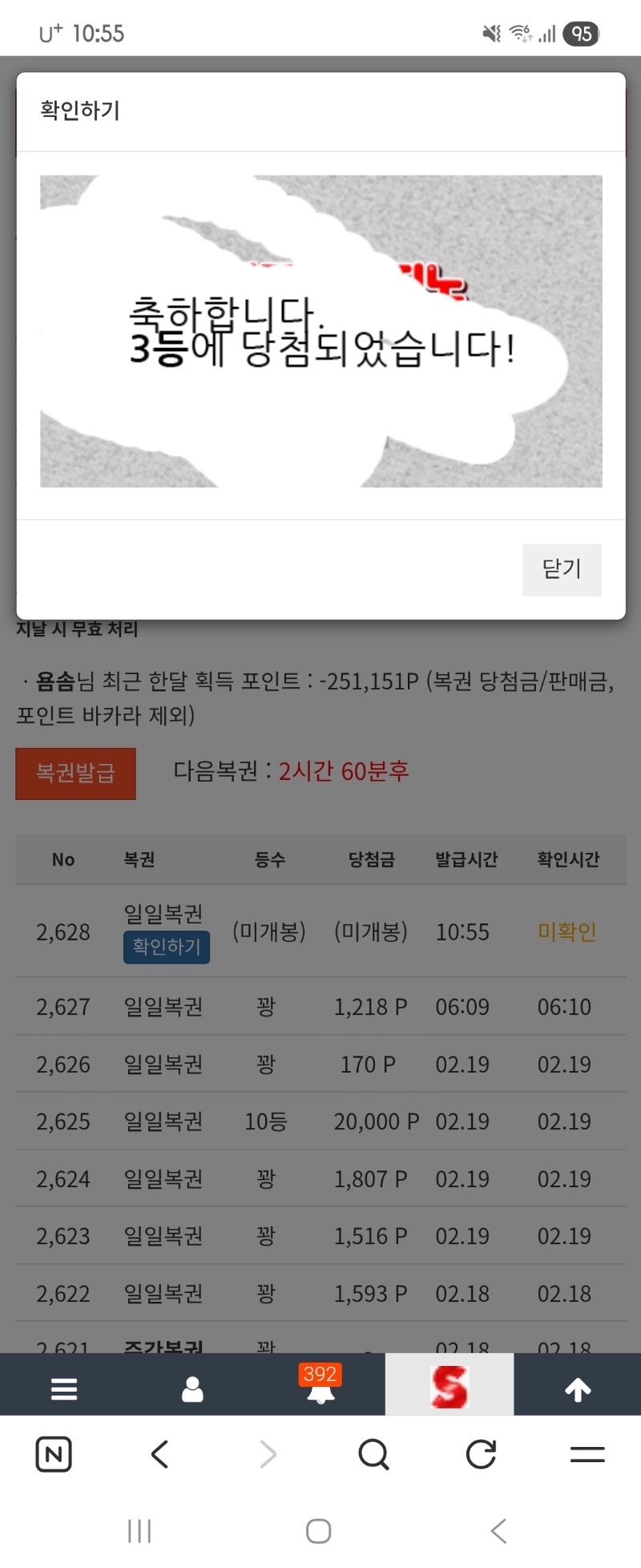Go to the system home screen

[x=319, y=1531]
